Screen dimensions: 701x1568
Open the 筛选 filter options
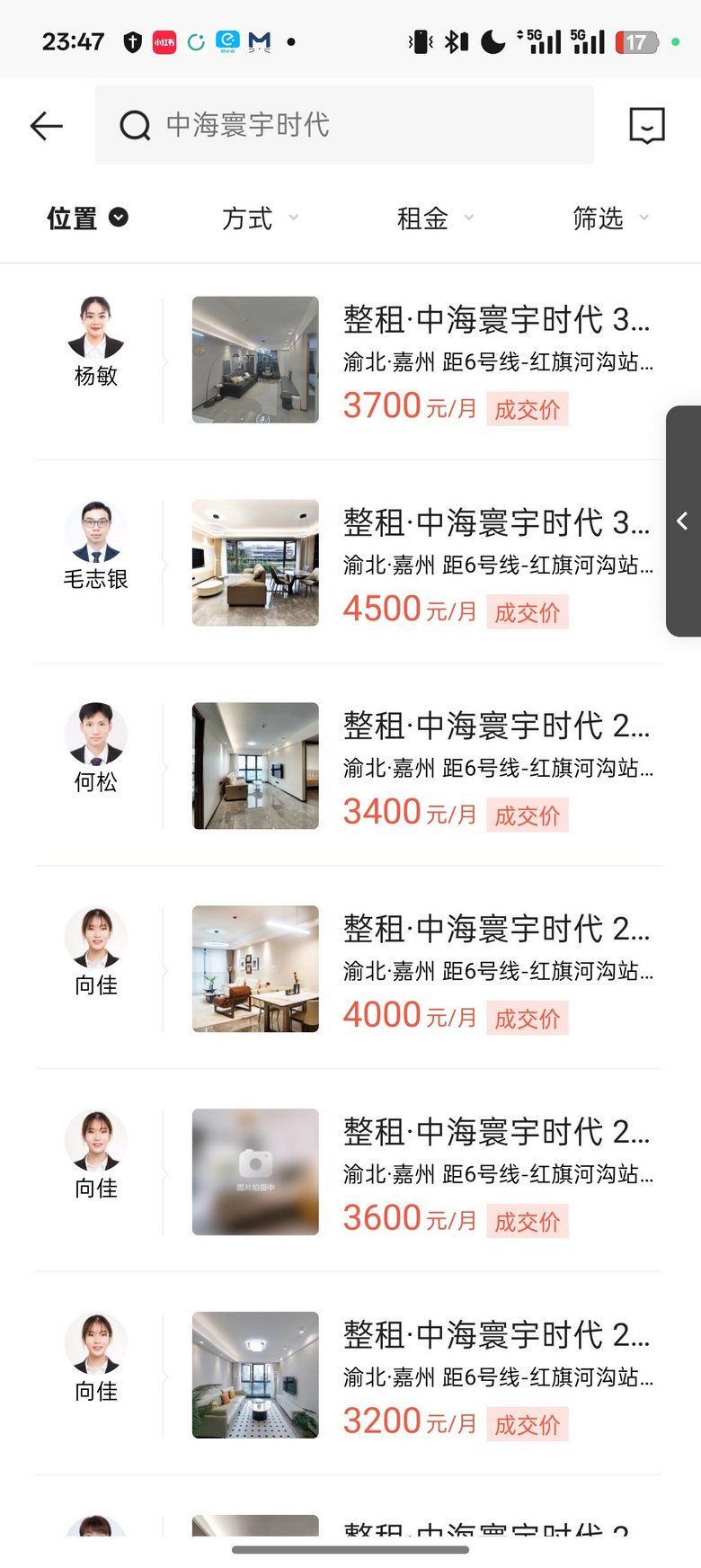(x=610, y=218)
